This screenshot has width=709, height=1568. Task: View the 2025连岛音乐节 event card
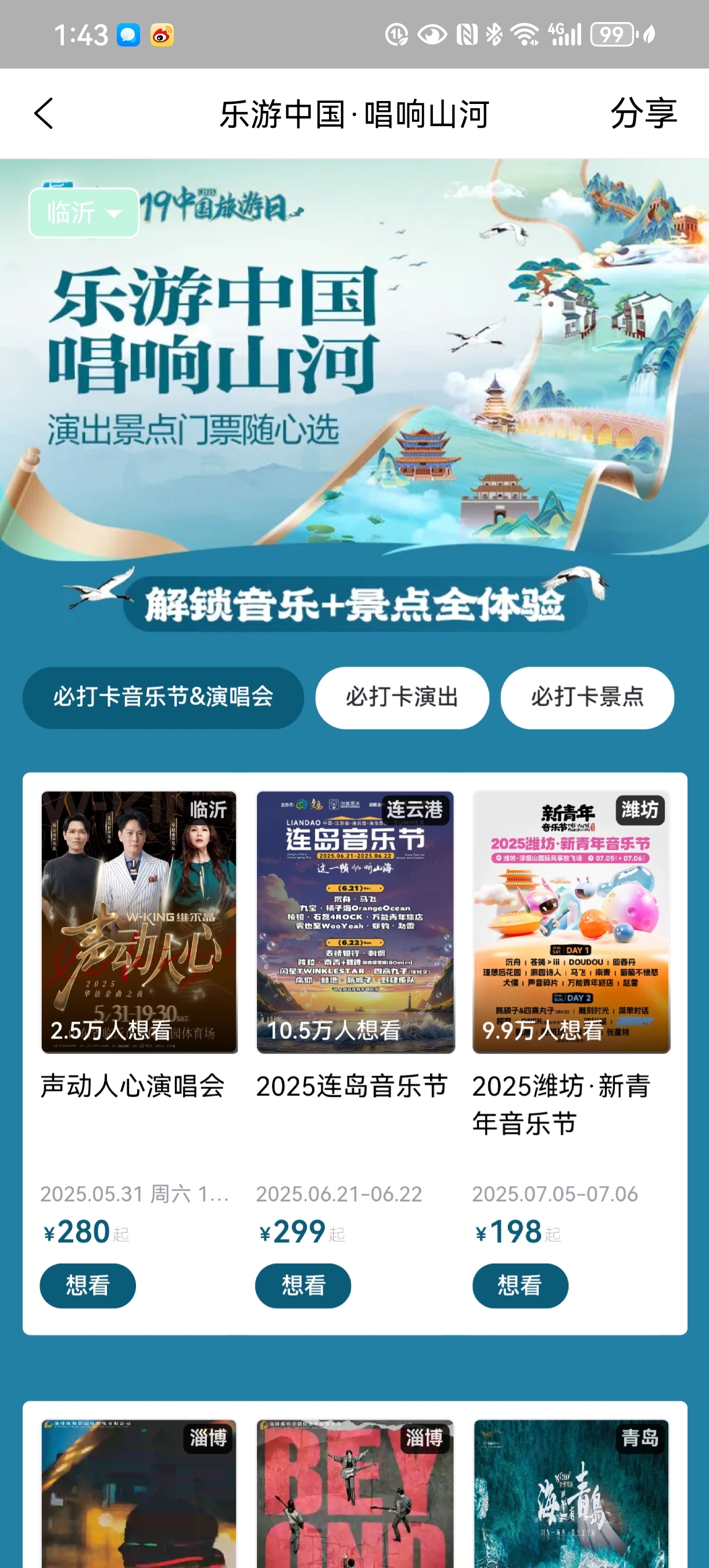coord(355,922)
